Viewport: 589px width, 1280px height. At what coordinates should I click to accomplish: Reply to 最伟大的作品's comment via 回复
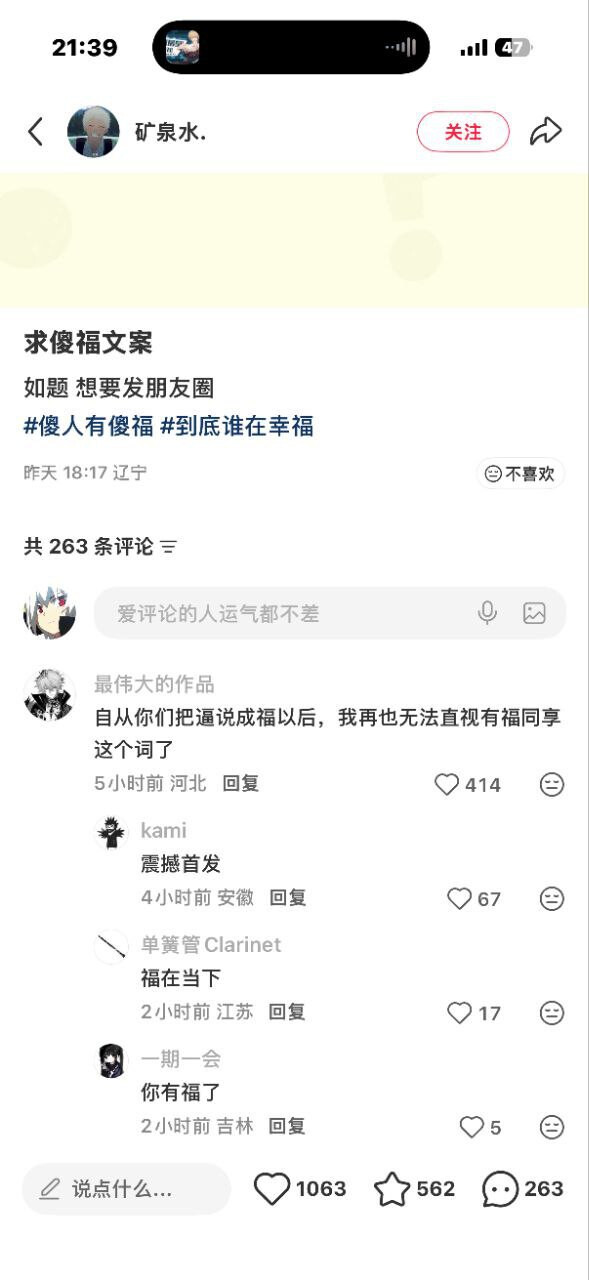point(241,784)
